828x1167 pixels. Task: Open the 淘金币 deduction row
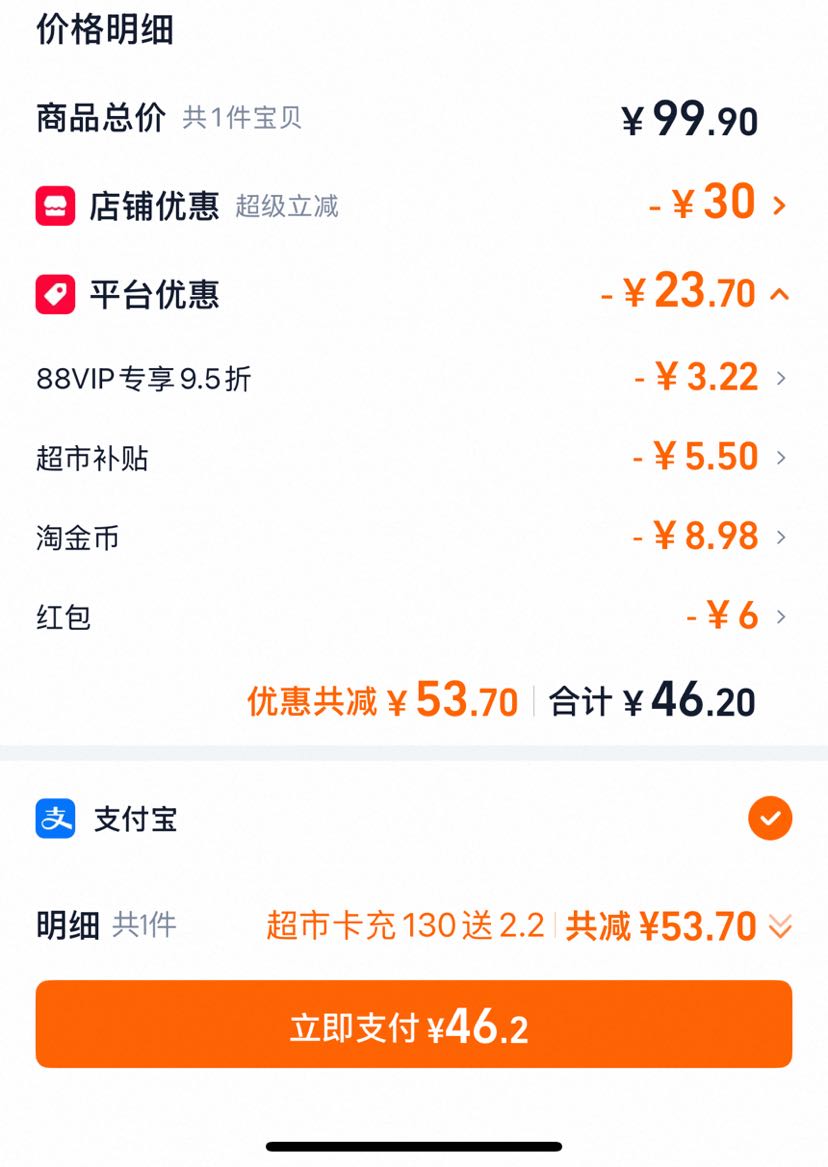click(414, 537)
